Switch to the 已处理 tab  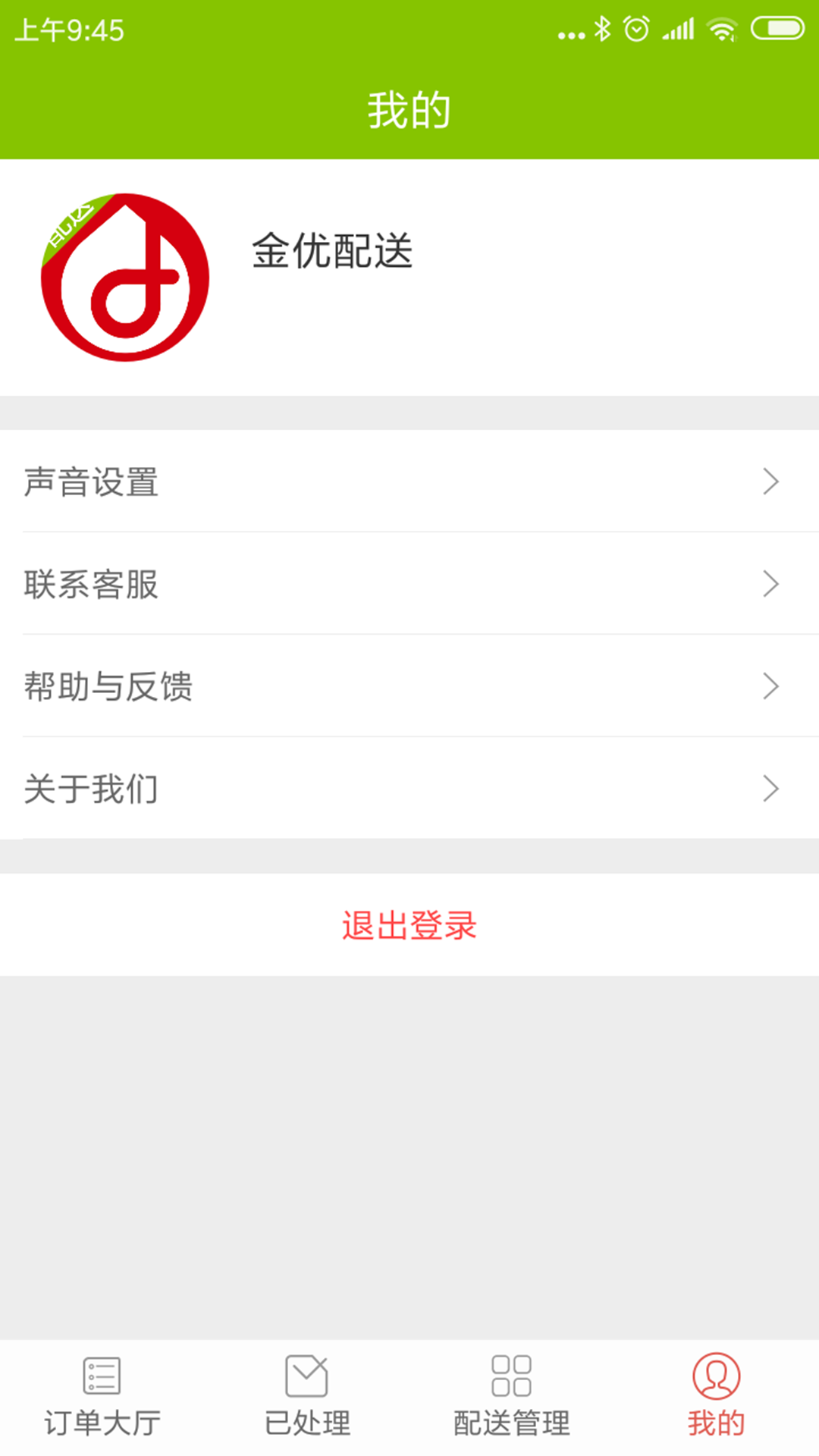click(307, 1397)
